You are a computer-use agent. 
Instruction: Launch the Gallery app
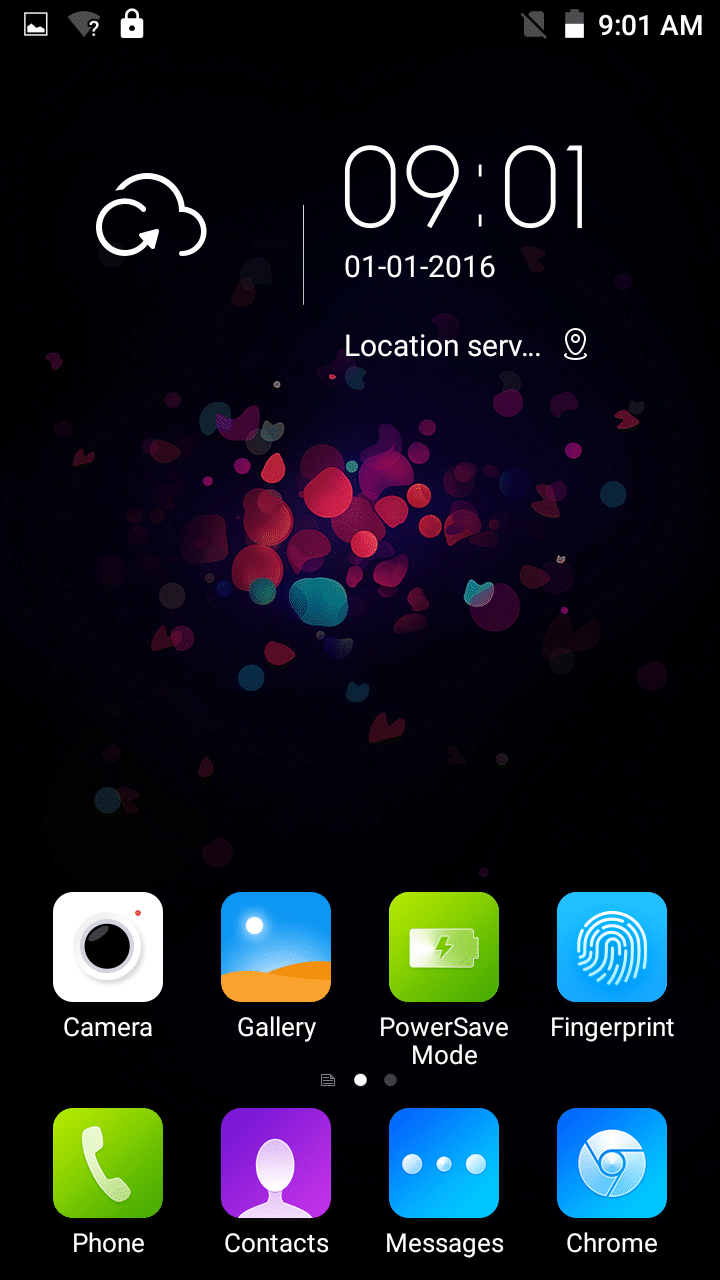pos(276,947)
